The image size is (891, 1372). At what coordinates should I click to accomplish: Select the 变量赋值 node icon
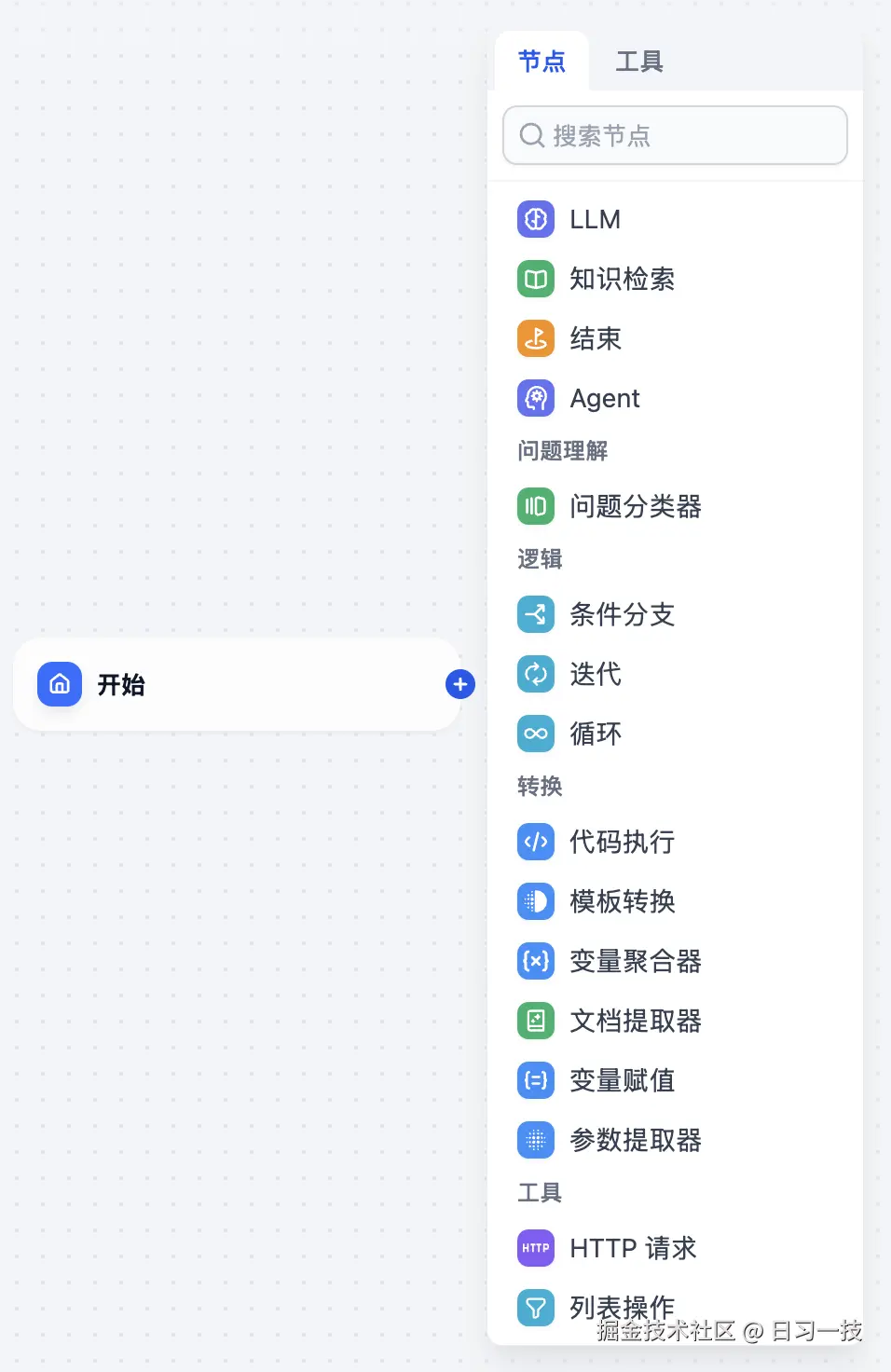coord(535,1080)
